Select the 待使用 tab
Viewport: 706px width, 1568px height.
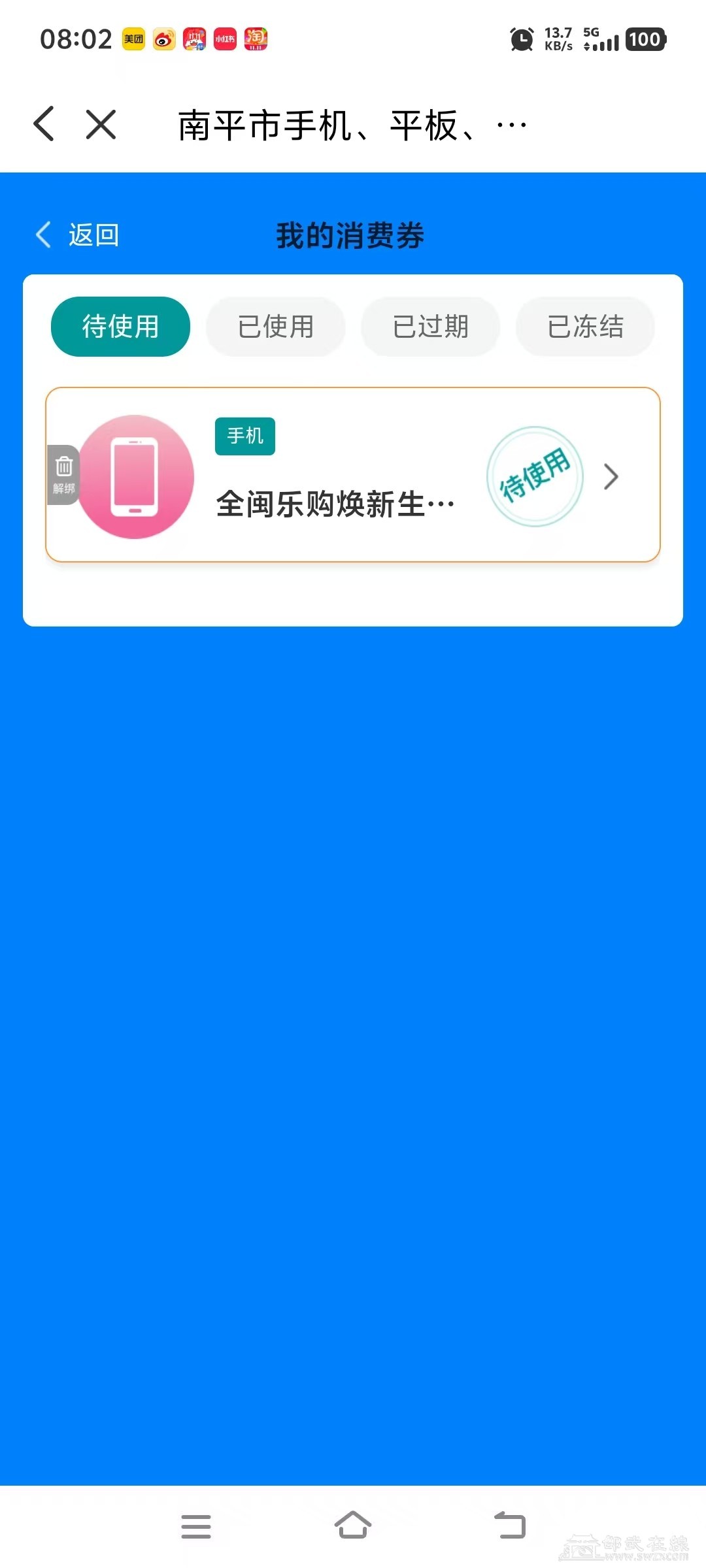pos(120,327)
